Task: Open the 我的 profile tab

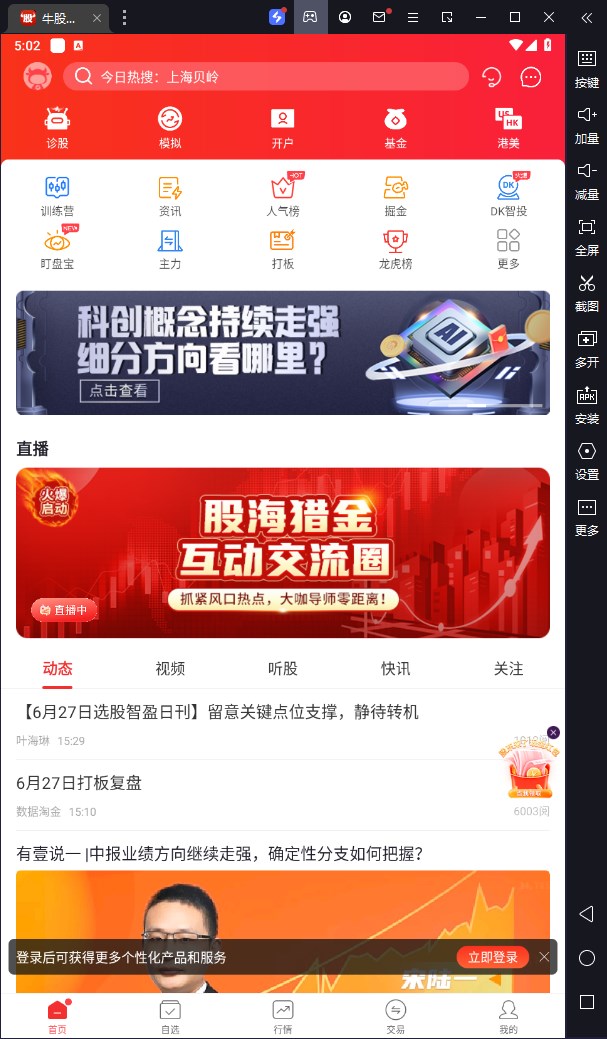Action: pyautogui.click(x=508, y=1015)
